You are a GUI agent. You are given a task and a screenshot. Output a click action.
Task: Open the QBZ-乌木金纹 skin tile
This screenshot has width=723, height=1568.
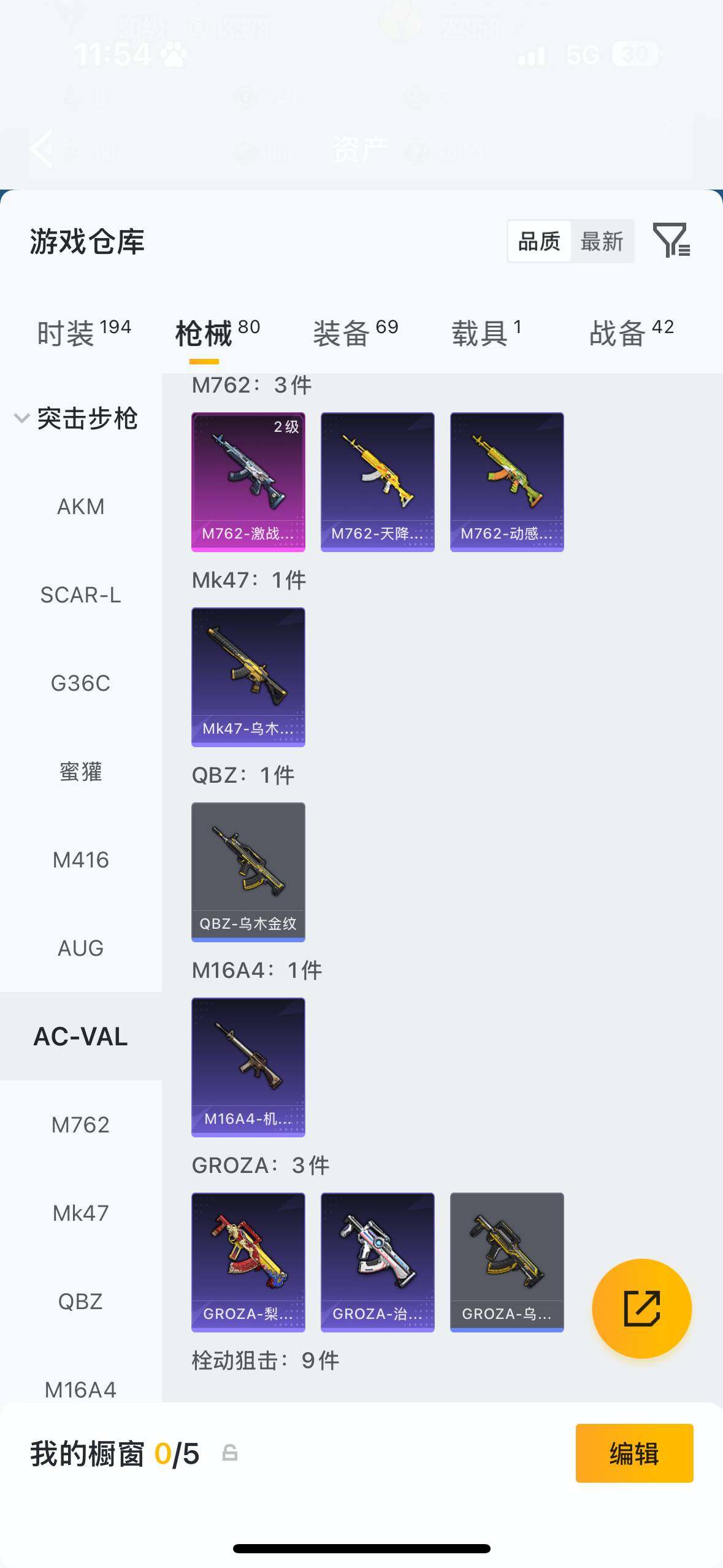(x=248, y=872)
